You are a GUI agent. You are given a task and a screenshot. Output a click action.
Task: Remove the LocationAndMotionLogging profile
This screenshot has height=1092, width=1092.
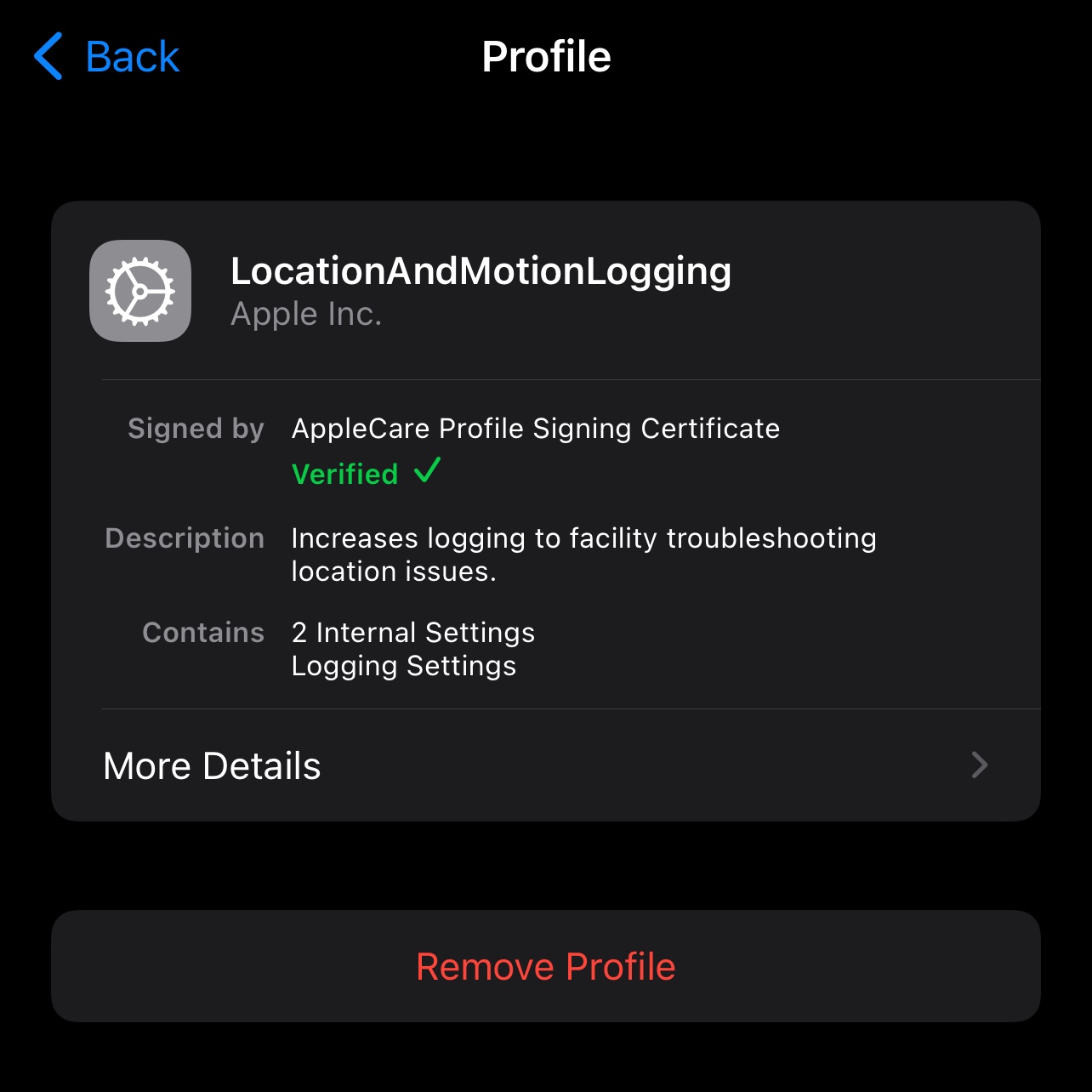545,966
